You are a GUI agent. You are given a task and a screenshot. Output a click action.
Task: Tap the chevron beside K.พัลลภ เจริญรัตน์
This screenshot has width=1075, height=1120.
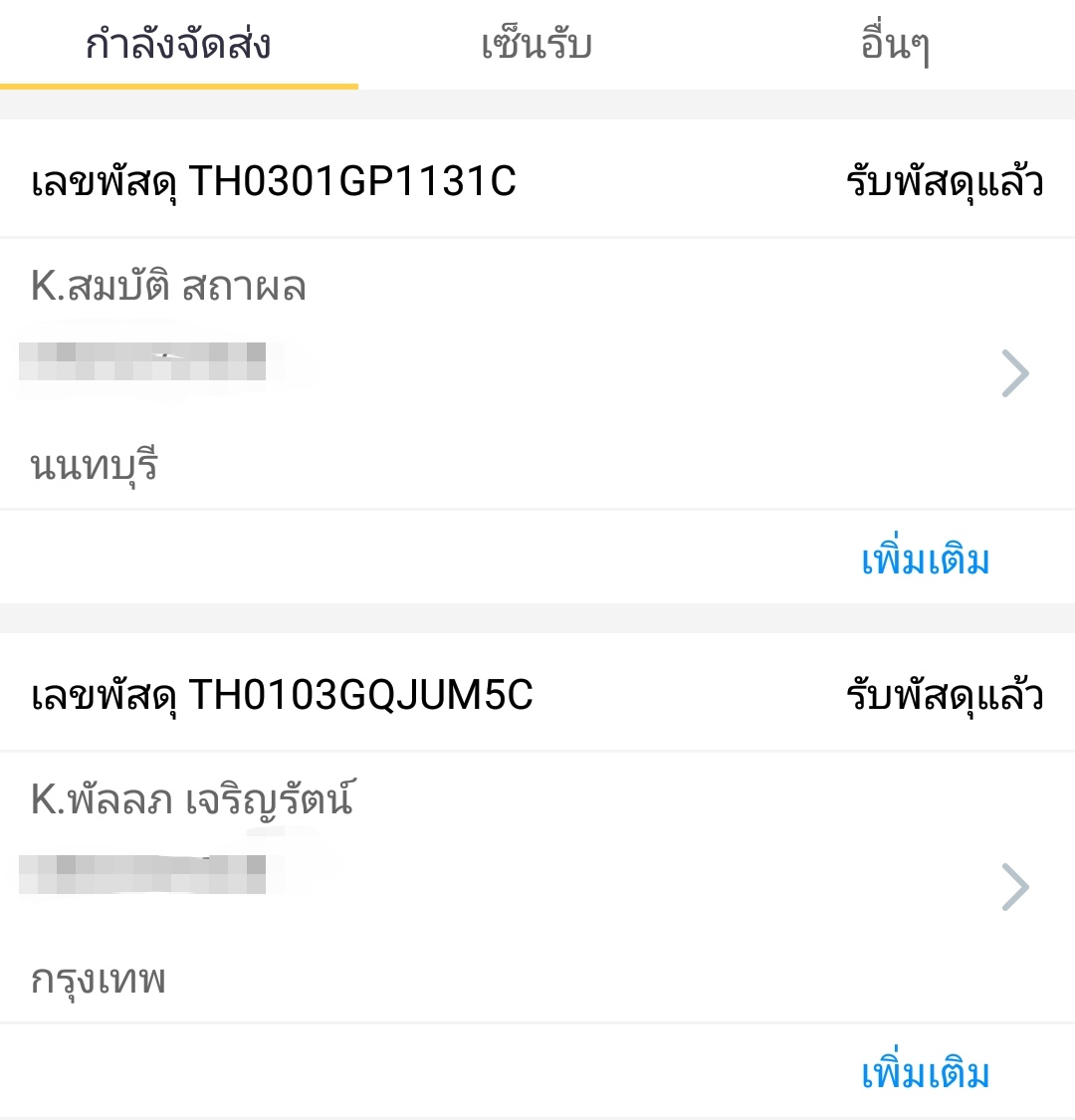(1017, 886)
